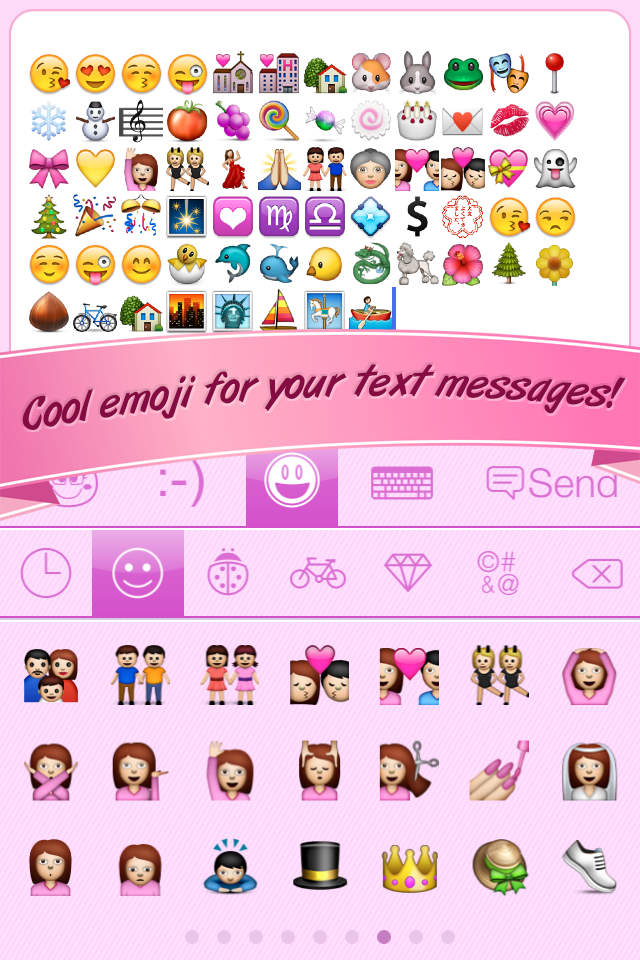The height and width of the screenshot is (960, 640).
Task: Insert the bunny ears dancers emoji
Action: pos(498,675)
